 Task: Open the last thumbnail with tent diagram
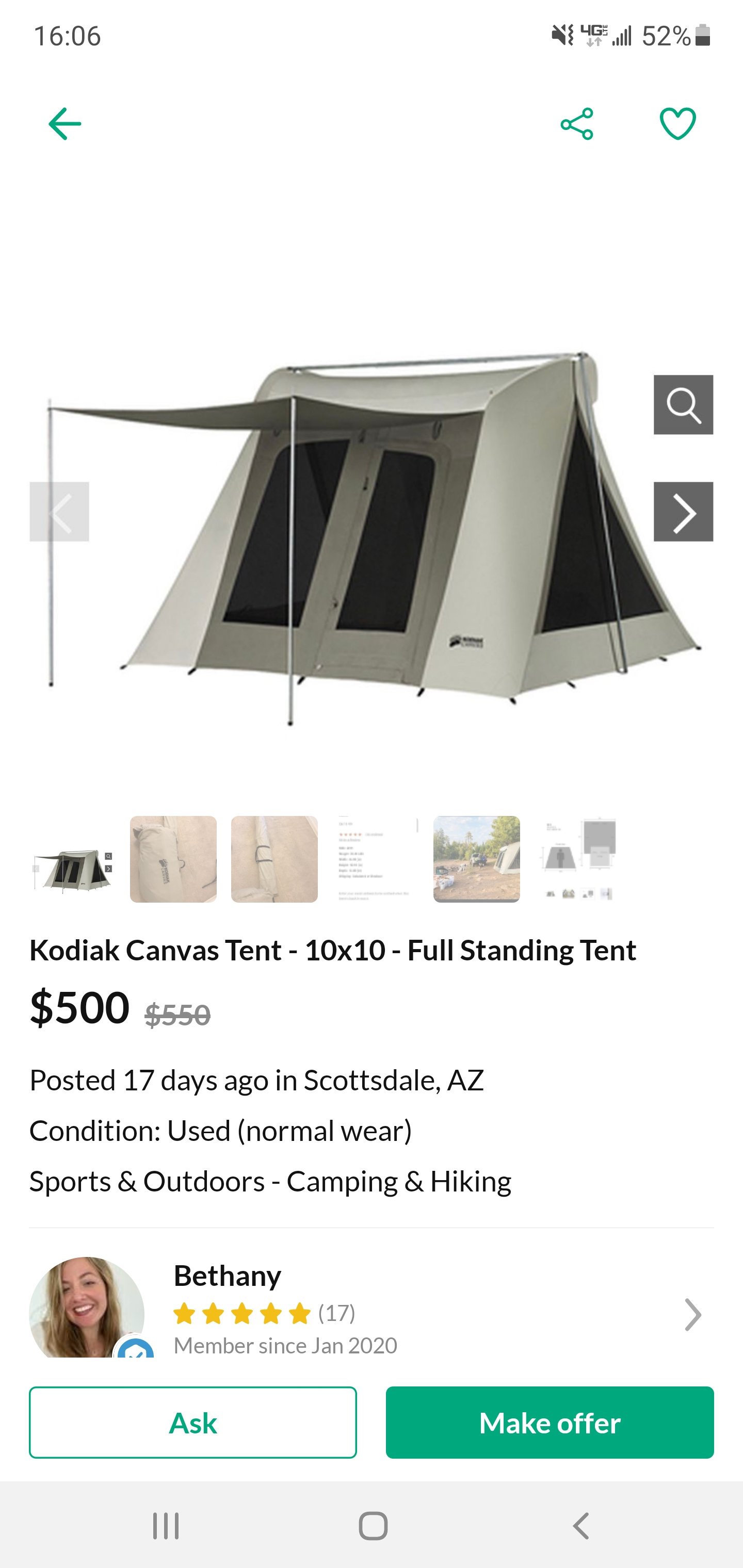(x=577, y=859)
